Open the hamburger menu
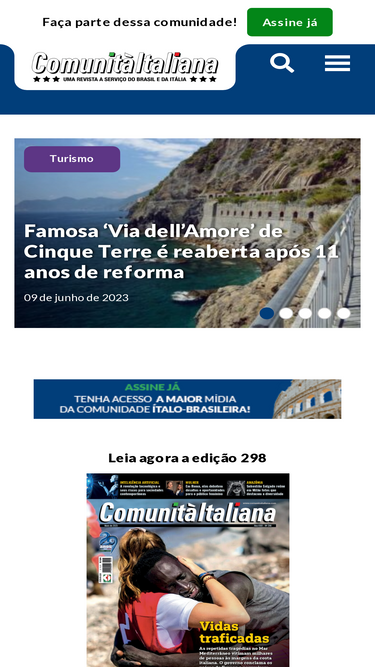The width and height of the screenshot is (375, 667). coord(338,63)
